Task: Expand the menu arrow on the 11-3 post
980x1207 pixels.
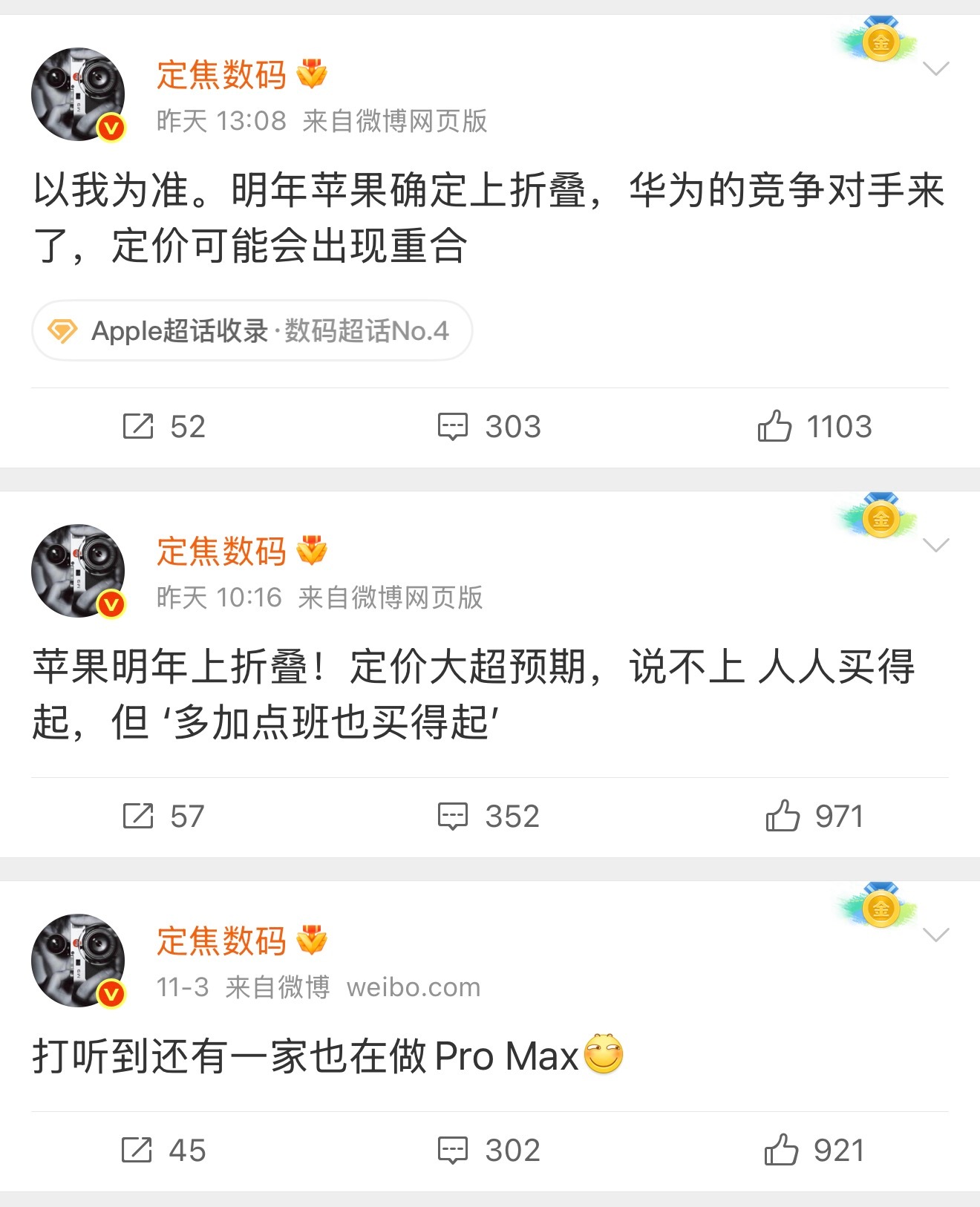Action: point(938,935)
